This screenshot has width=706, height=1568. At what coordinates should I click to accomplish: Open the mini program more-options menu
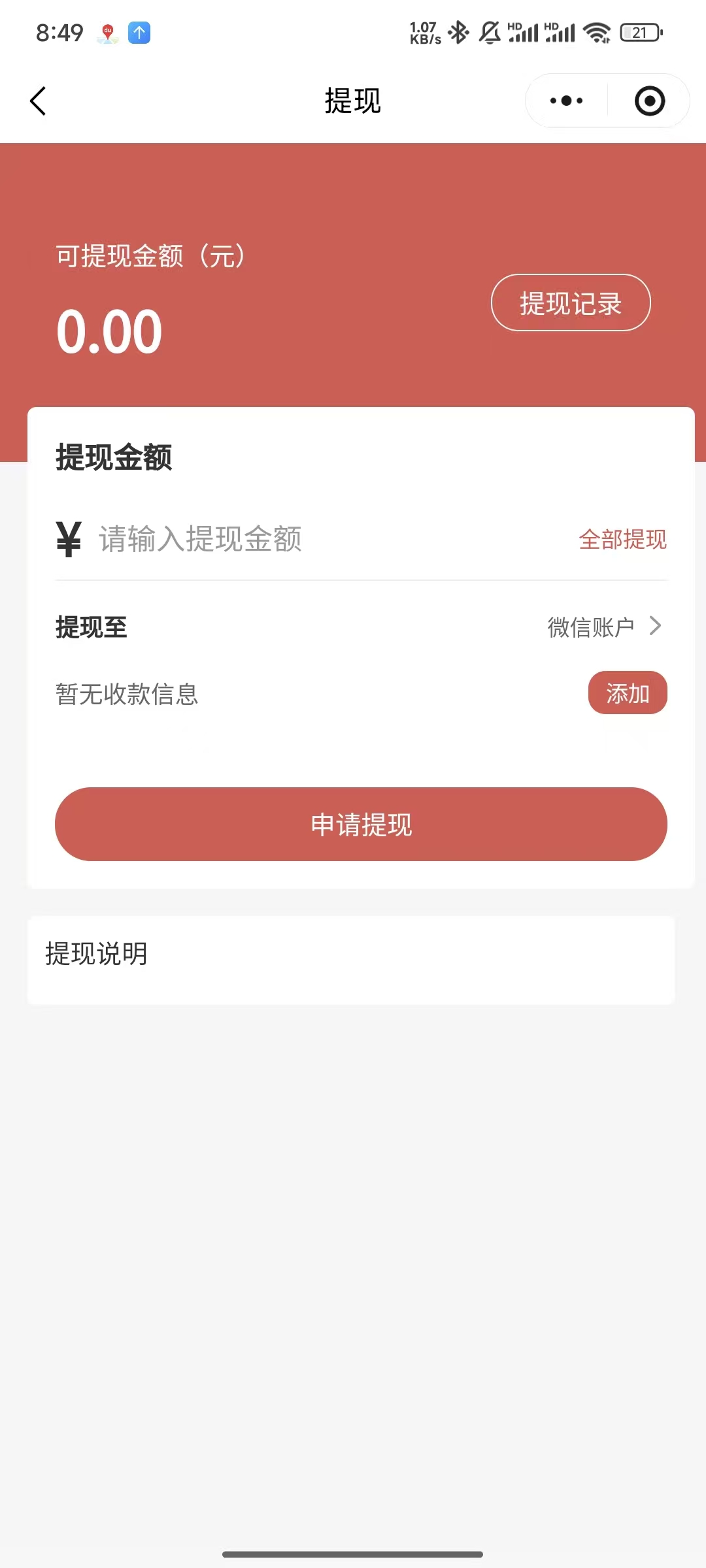pyautogui.click(x=566, y=101)
